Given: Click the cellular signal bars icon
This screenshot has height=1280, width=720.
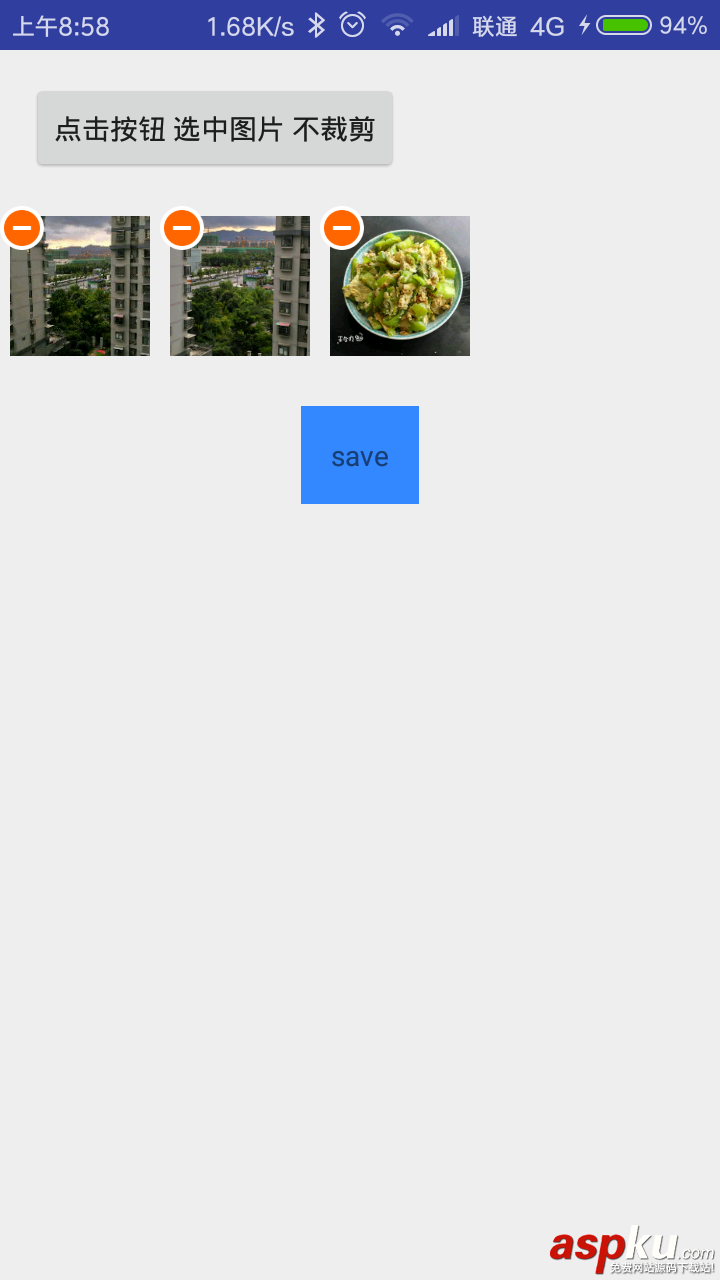Looking at the screenshot, I should (441, 26).
